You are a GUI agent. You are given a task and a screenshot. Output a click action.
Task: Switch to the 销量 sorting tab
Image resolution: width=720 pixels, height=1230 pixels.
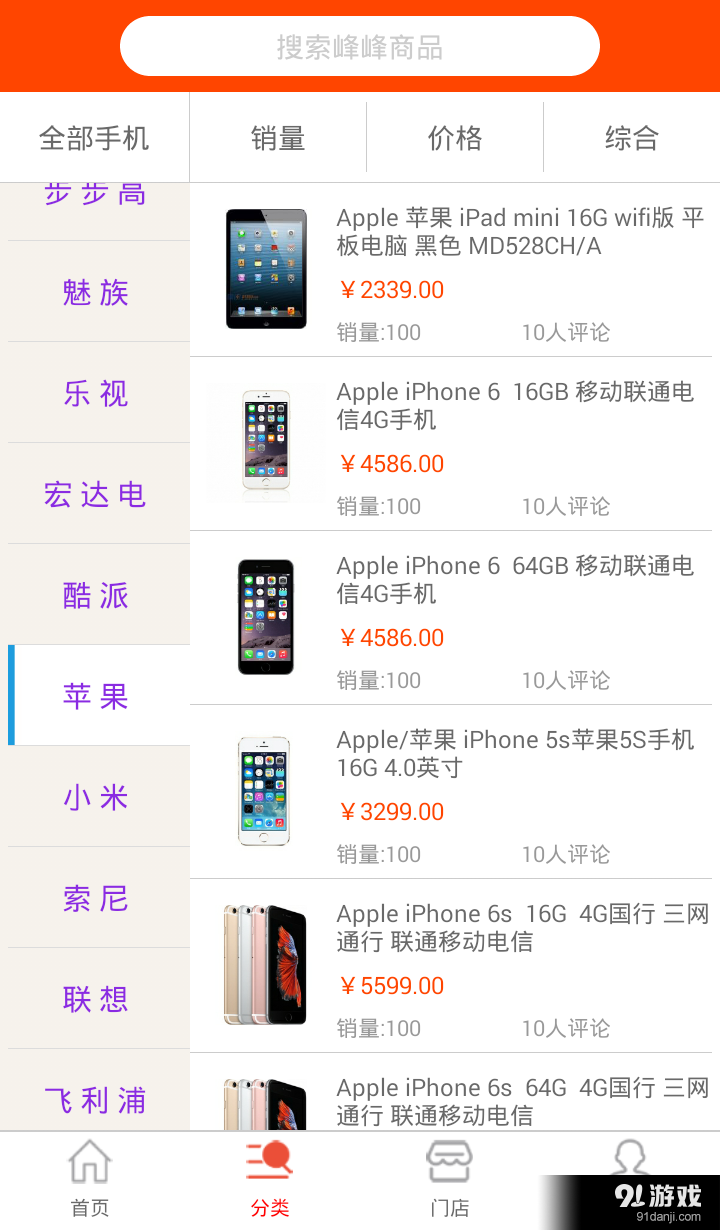pos(278,137)
